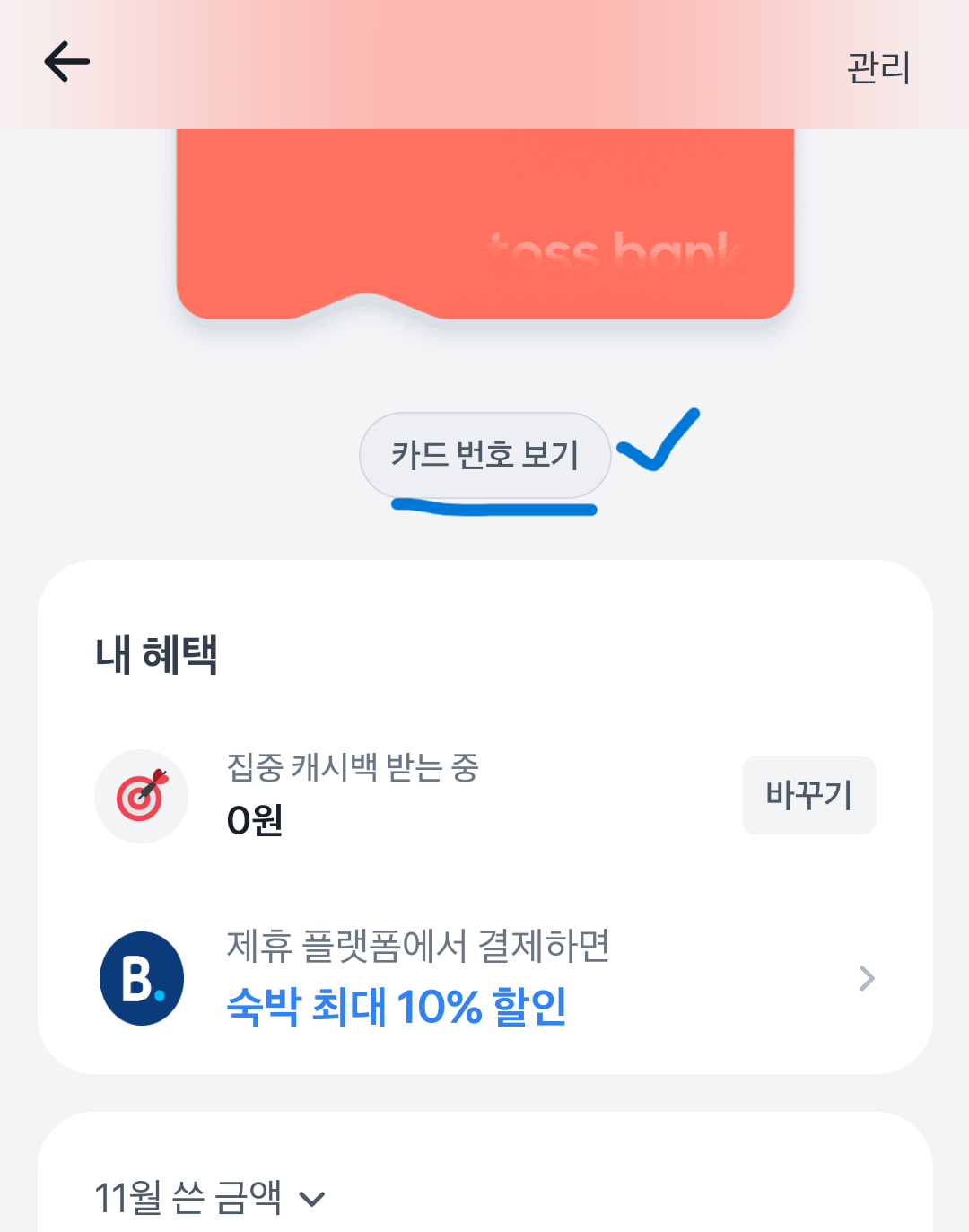
Task: Tap 카드 번호 보기 to view card number
Action: click(484, 455)
